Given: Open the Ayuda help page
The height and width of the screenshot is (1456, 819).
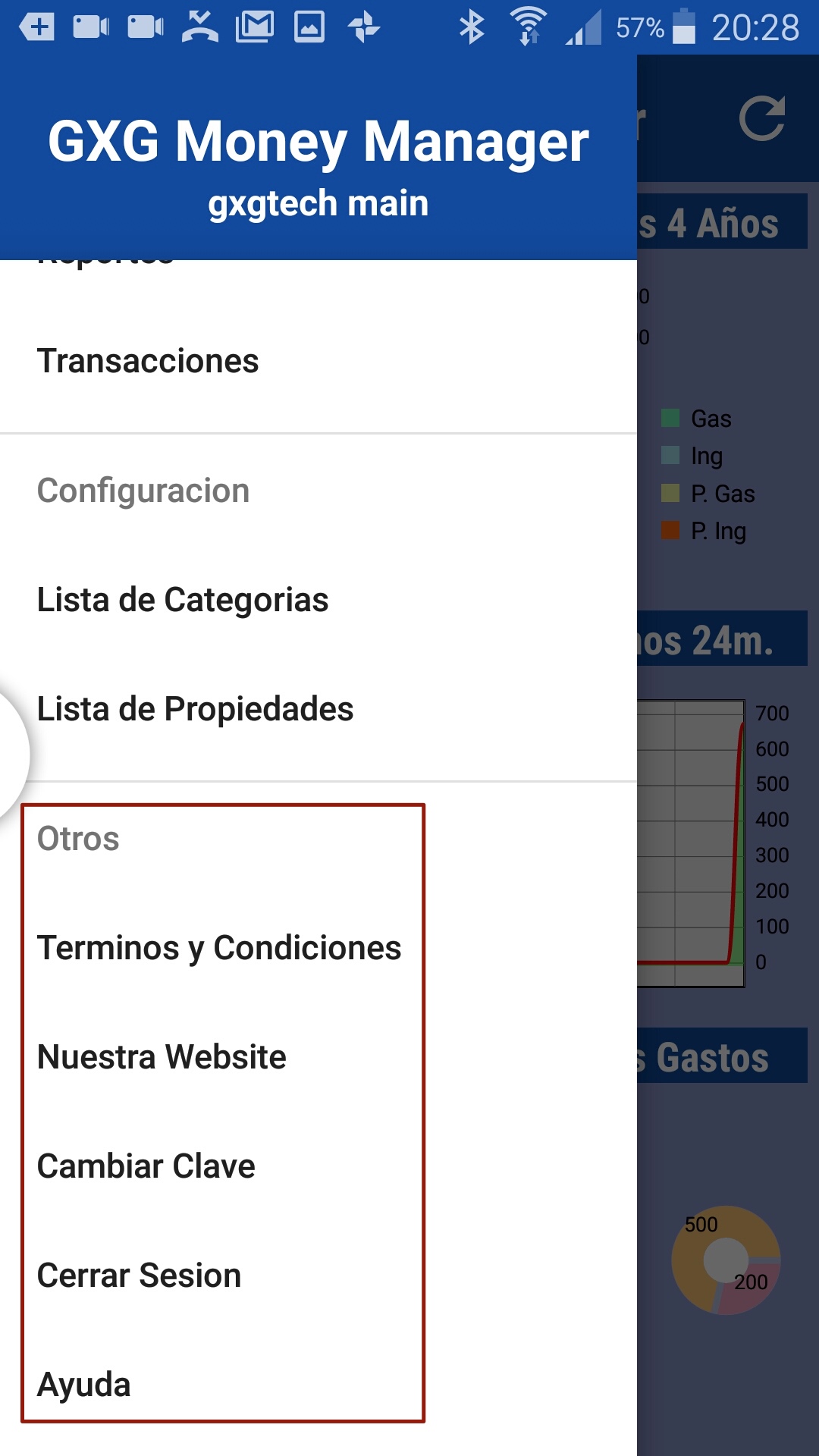Looking at the screenshot, I should point(318,1385).
